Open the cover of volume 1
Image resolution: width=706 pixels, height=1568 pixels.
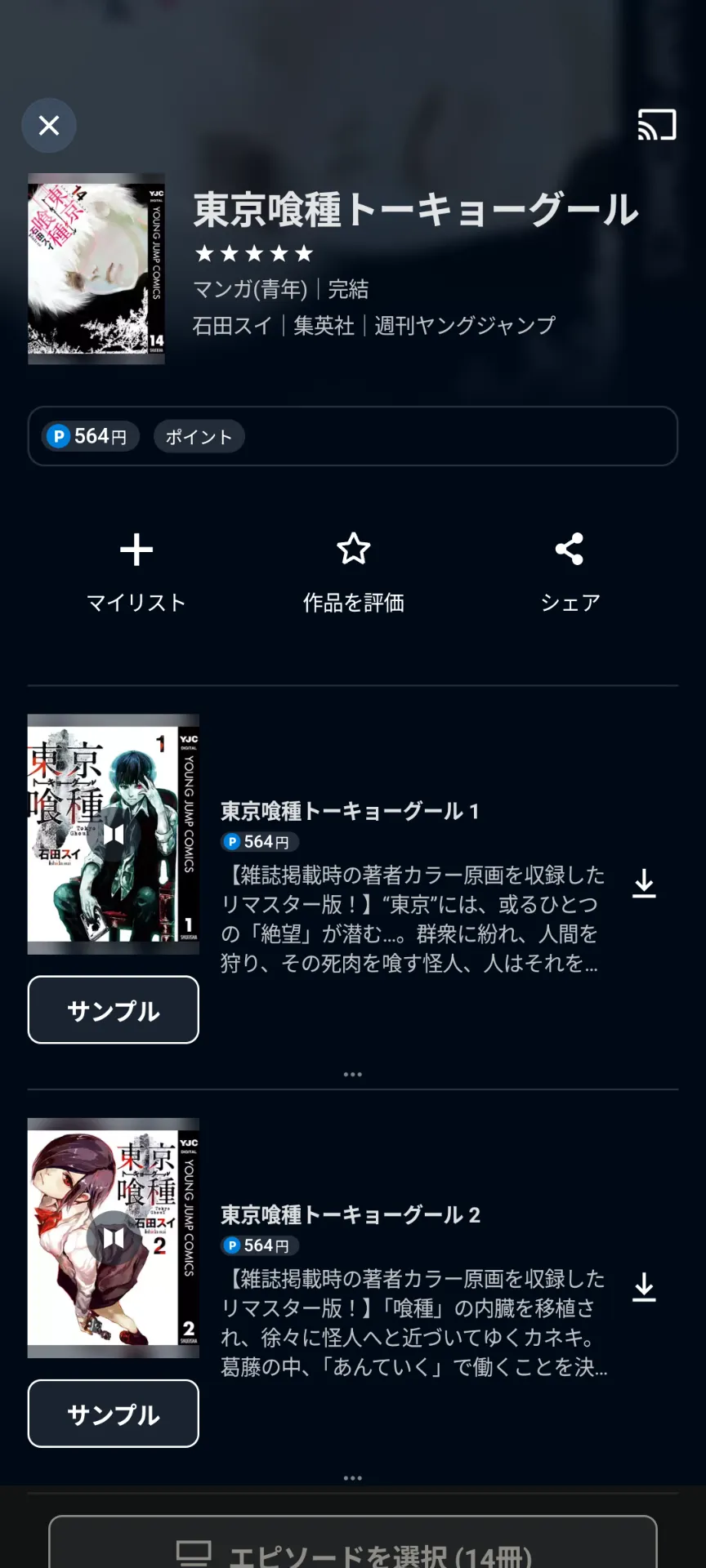pos(114,834)
